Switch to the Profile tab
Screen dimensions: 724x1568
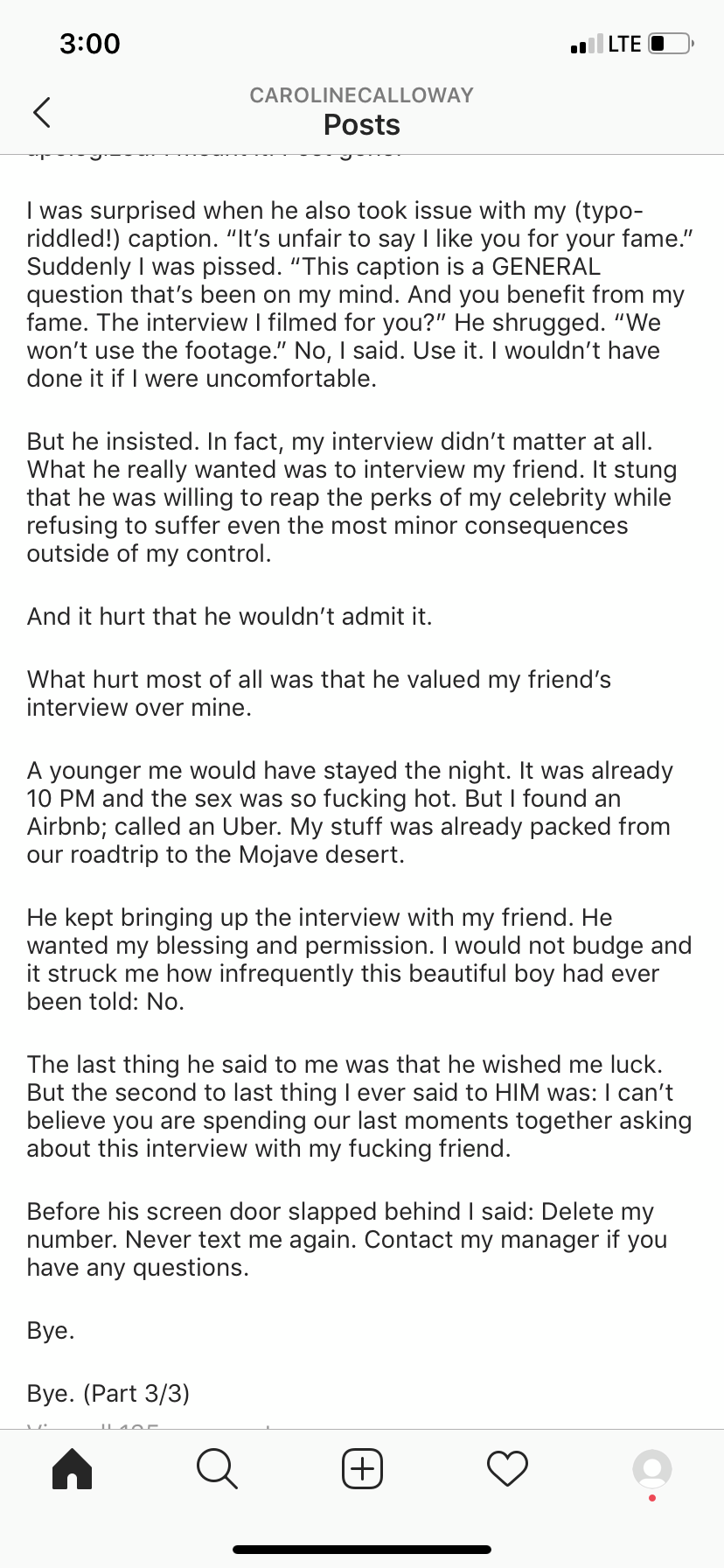[651, 1467]
